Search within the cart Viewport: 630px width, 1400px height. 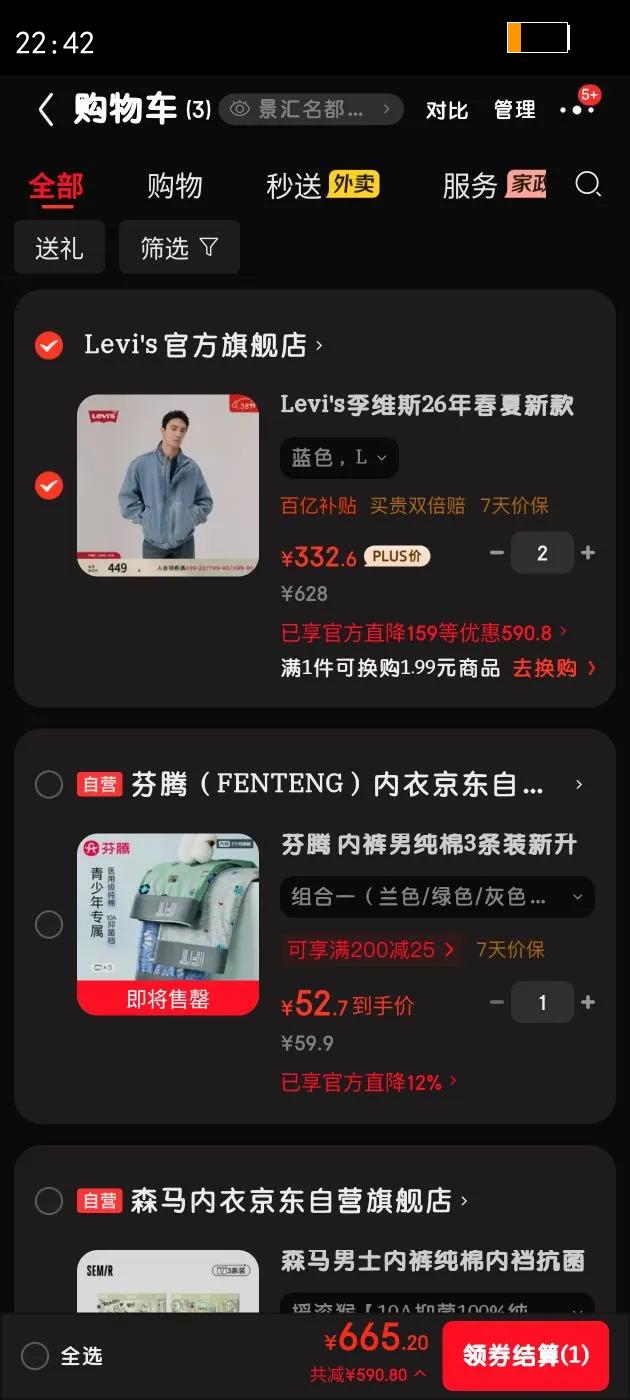[x=588, y=184]
